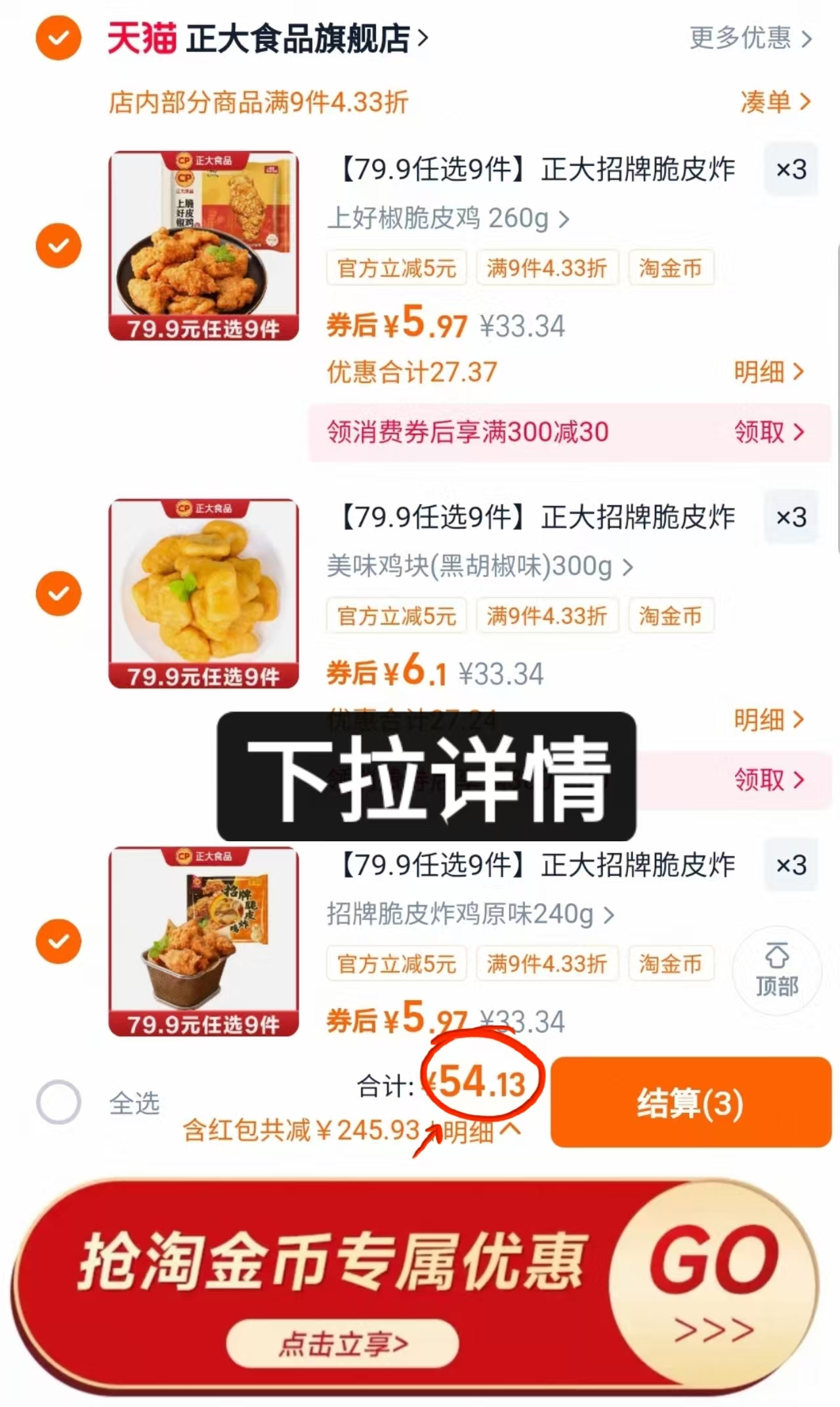Click the 美味鸡块 product thumbnail image
This screenshot has width=840, height=1407.
(203, 594)
